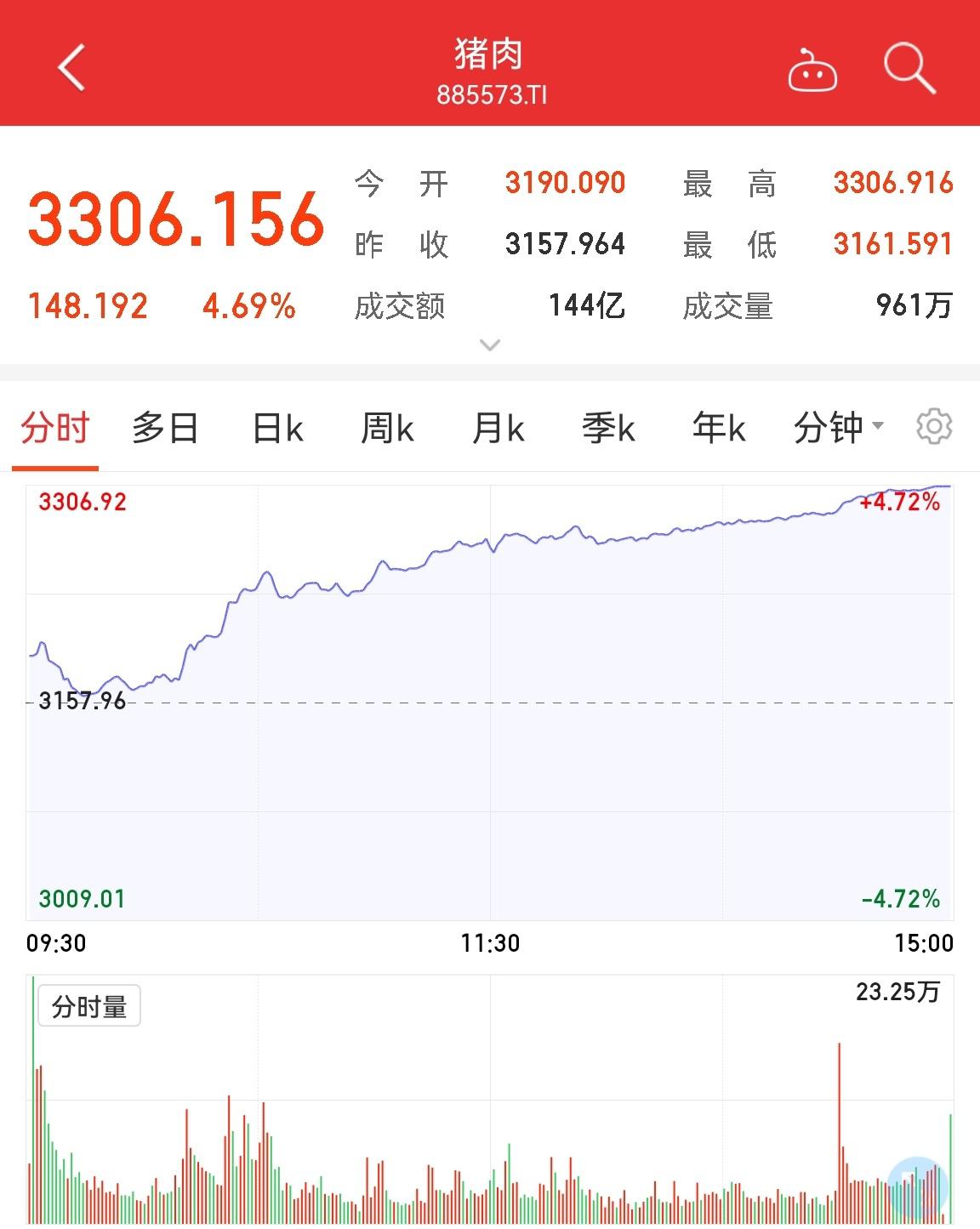Image resolution: width=980 pixels, height=1229 pixels.
Task: Go back using the arrow icon
Action: 72,67
